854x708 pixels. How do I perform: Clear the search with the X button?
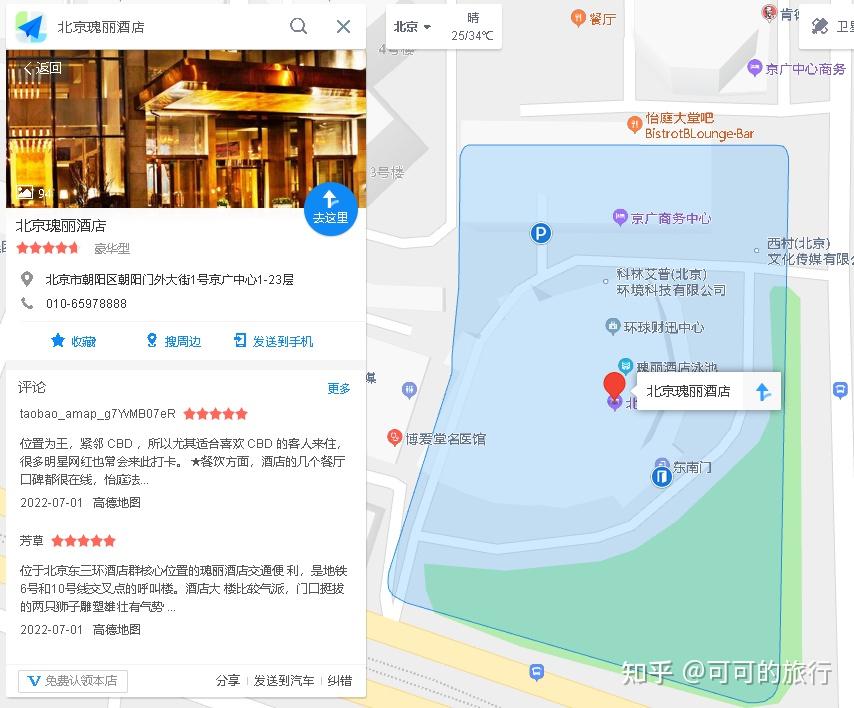pyautogui.click(x=343, y=27)
